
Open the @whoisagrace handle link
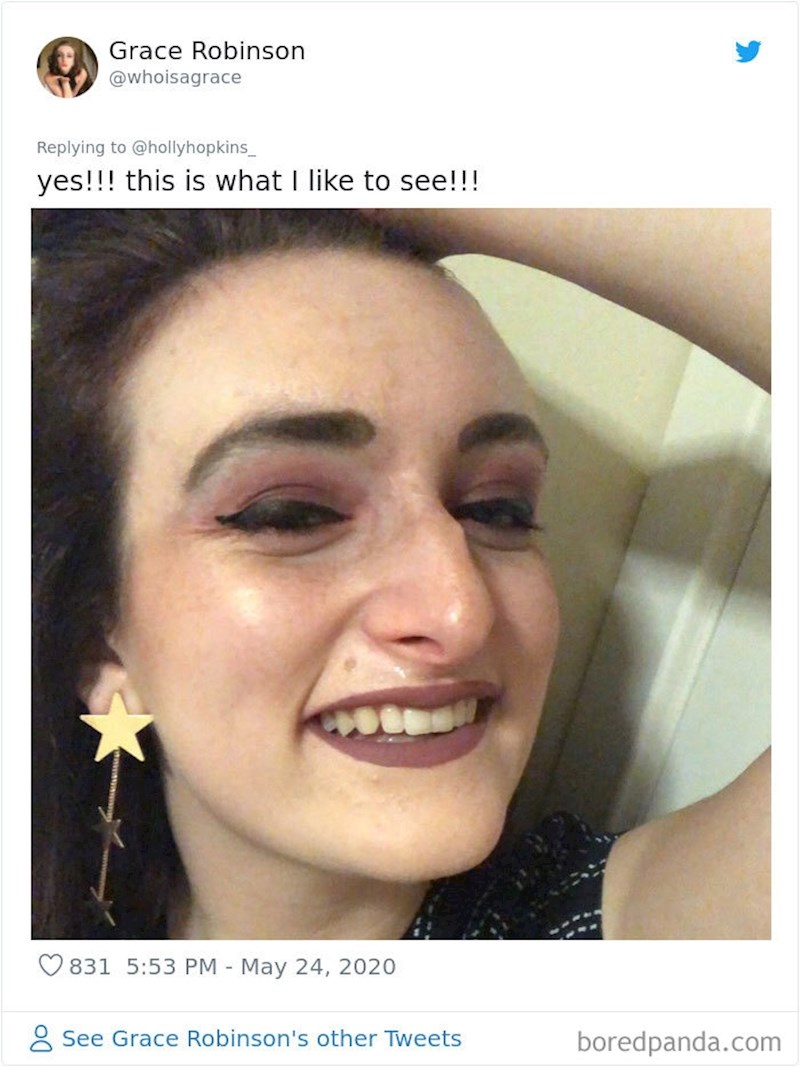pyautogui.click(x=174, y=77)
